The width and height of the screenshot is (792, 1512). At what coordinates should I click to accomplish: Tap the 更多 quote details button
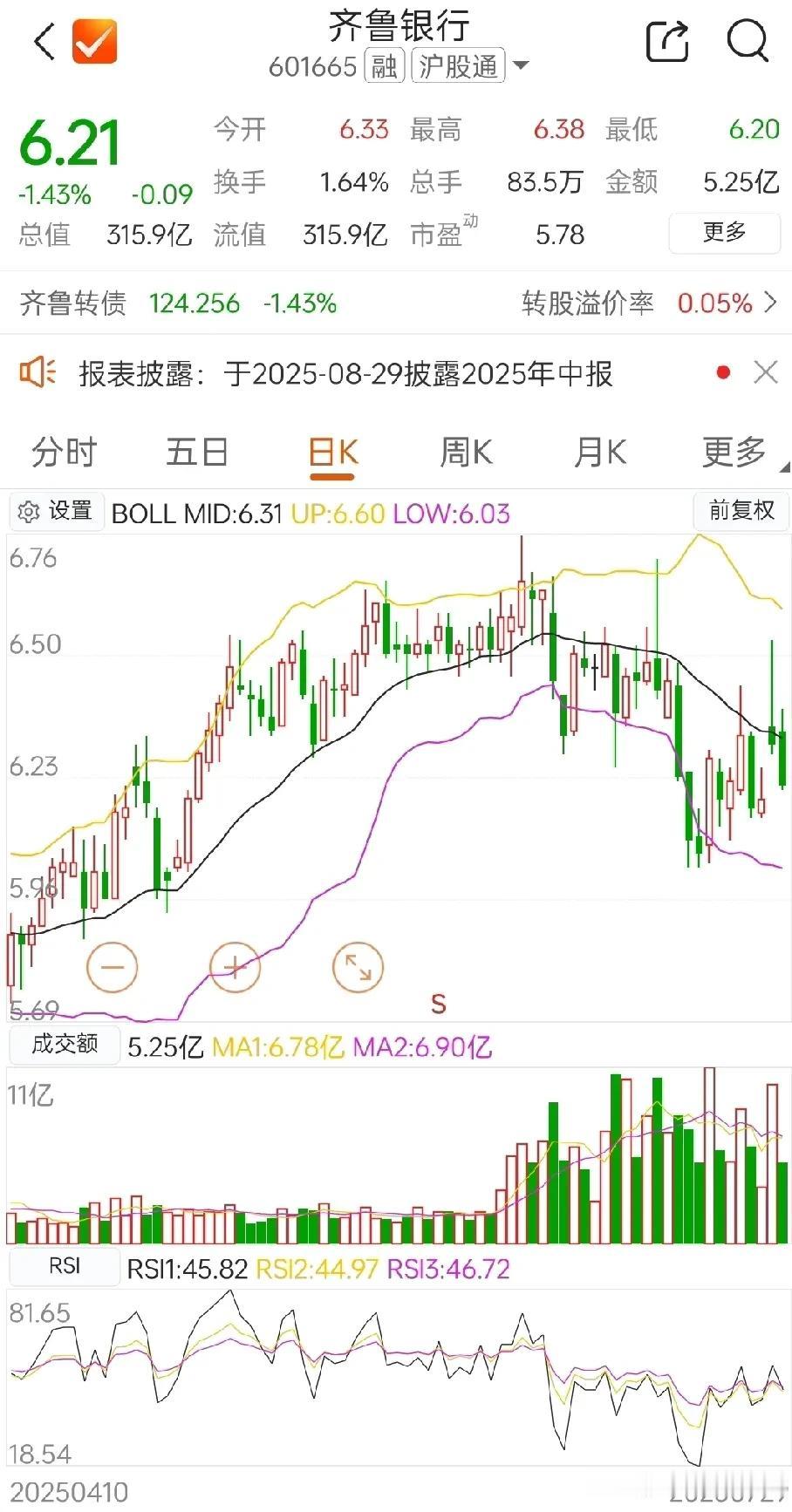tap(724, 233)
